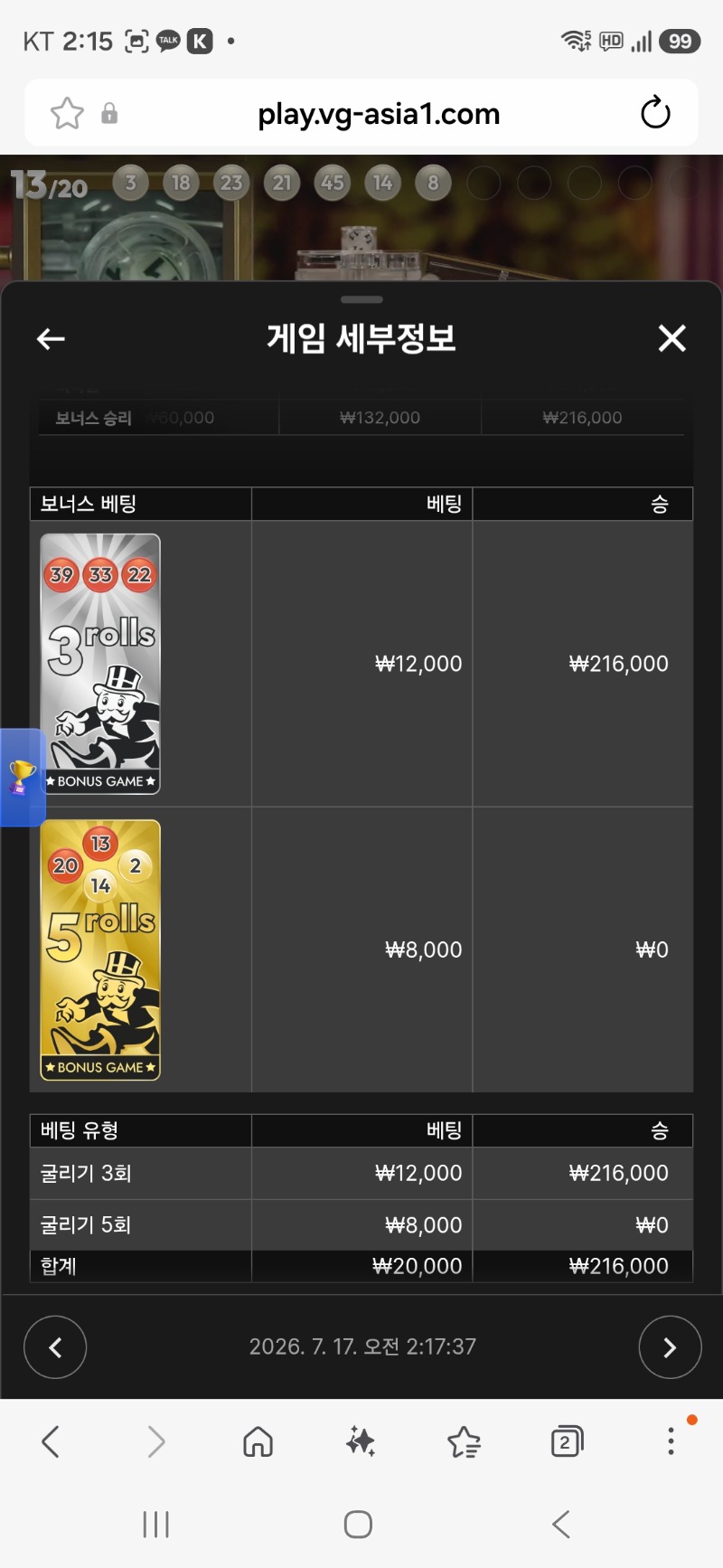
Task: Reload the page in the browser
Action: point(655,113)
